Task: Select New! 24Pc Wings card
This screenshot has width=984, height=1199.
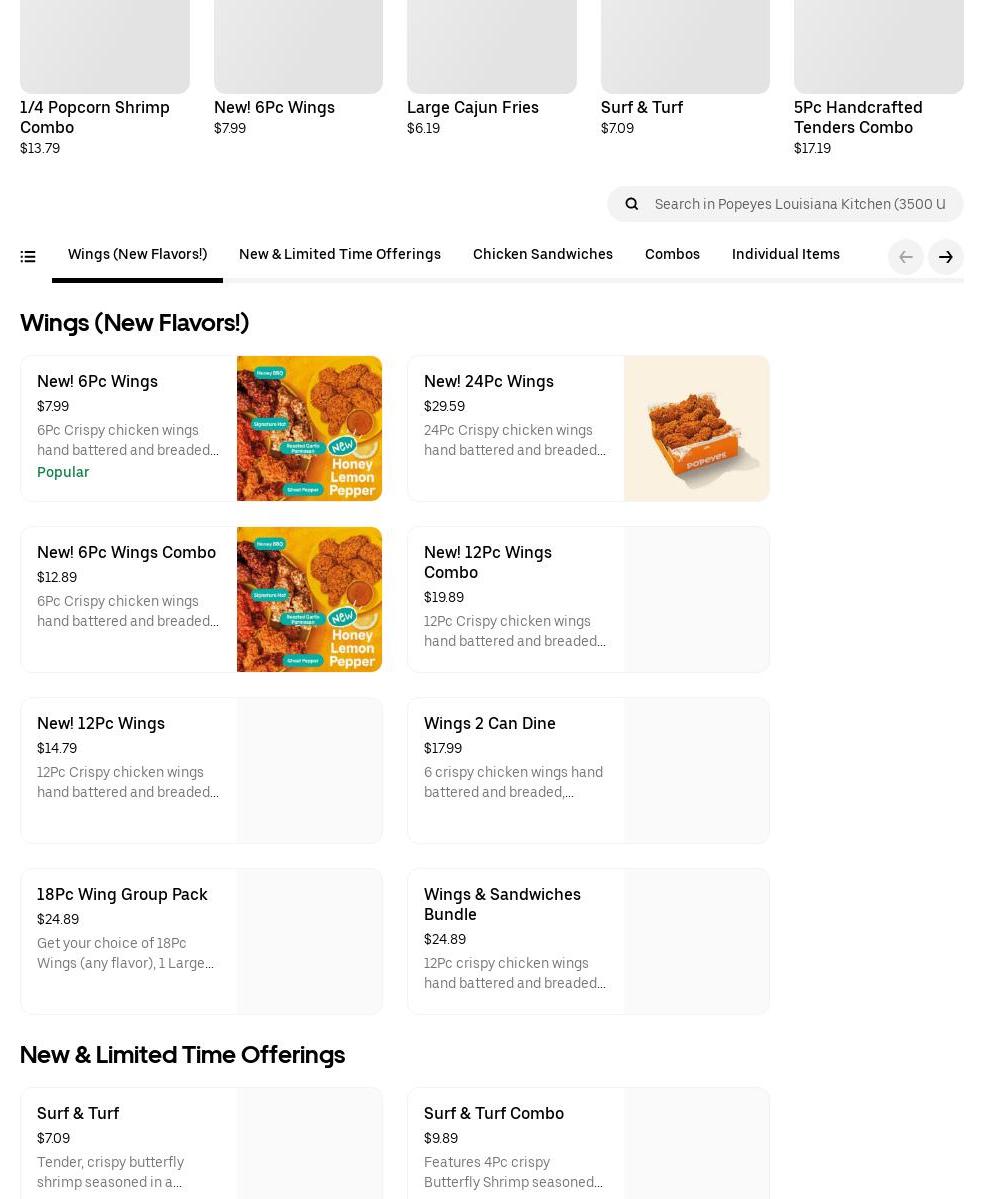Action: (588, 428)
